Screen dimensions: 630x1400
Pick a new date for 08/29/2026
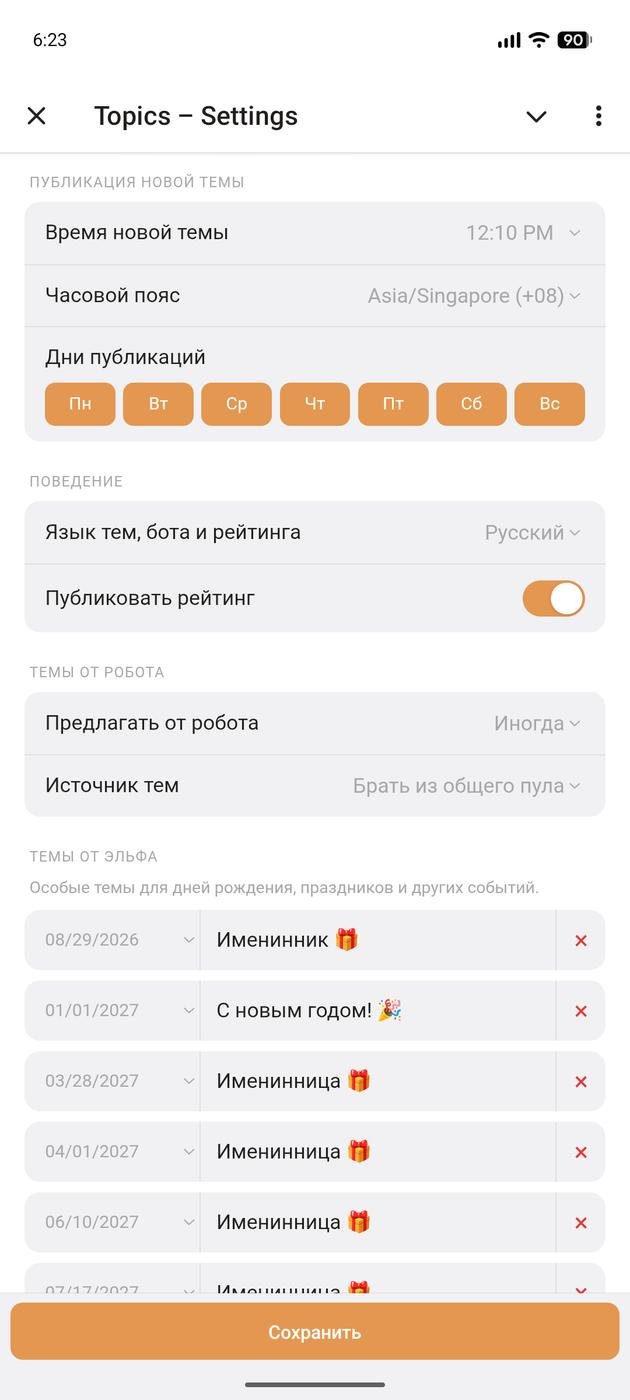[x=112, y=940]
